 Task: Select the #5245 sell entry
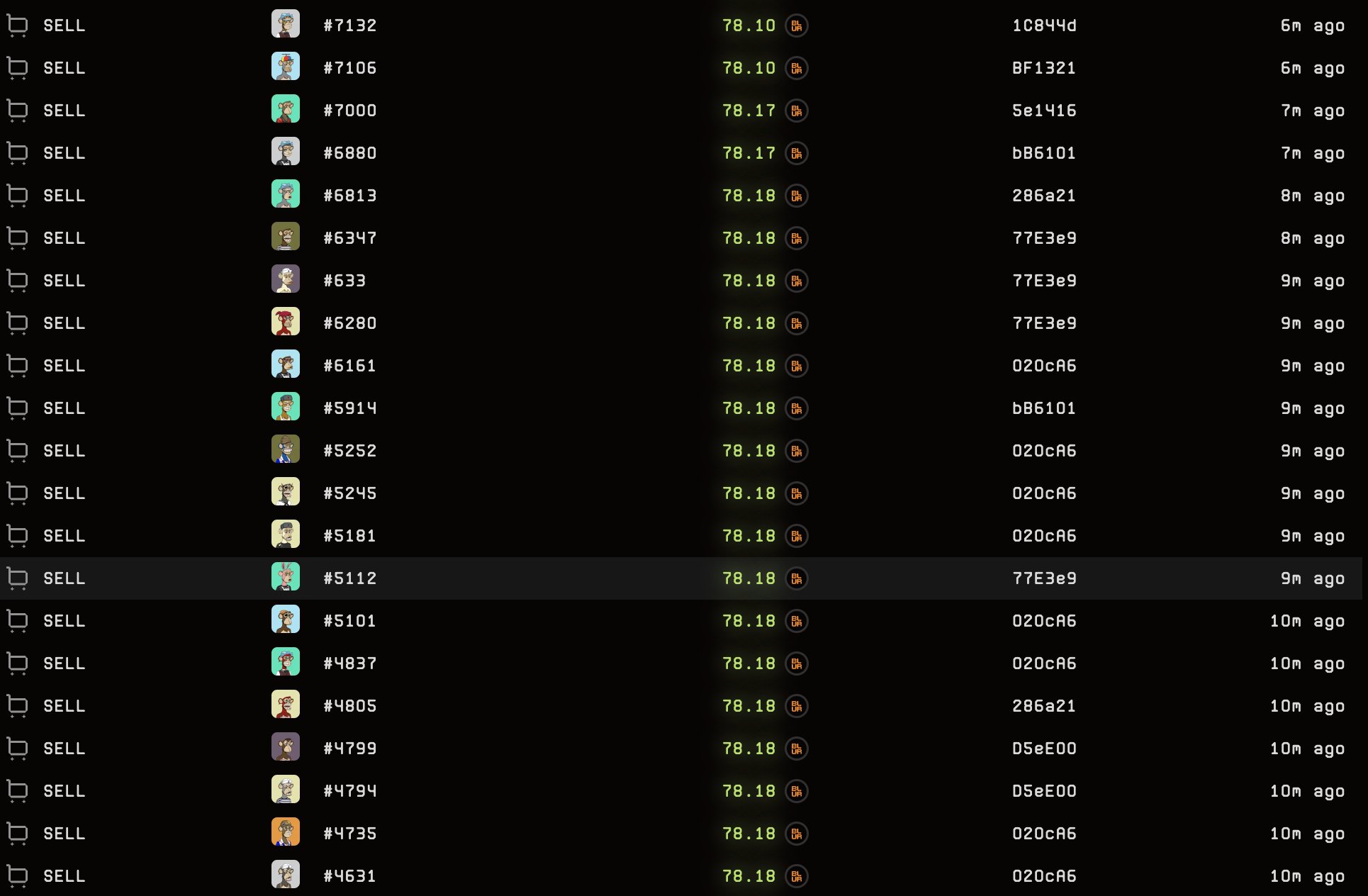[x=349, y=493]
